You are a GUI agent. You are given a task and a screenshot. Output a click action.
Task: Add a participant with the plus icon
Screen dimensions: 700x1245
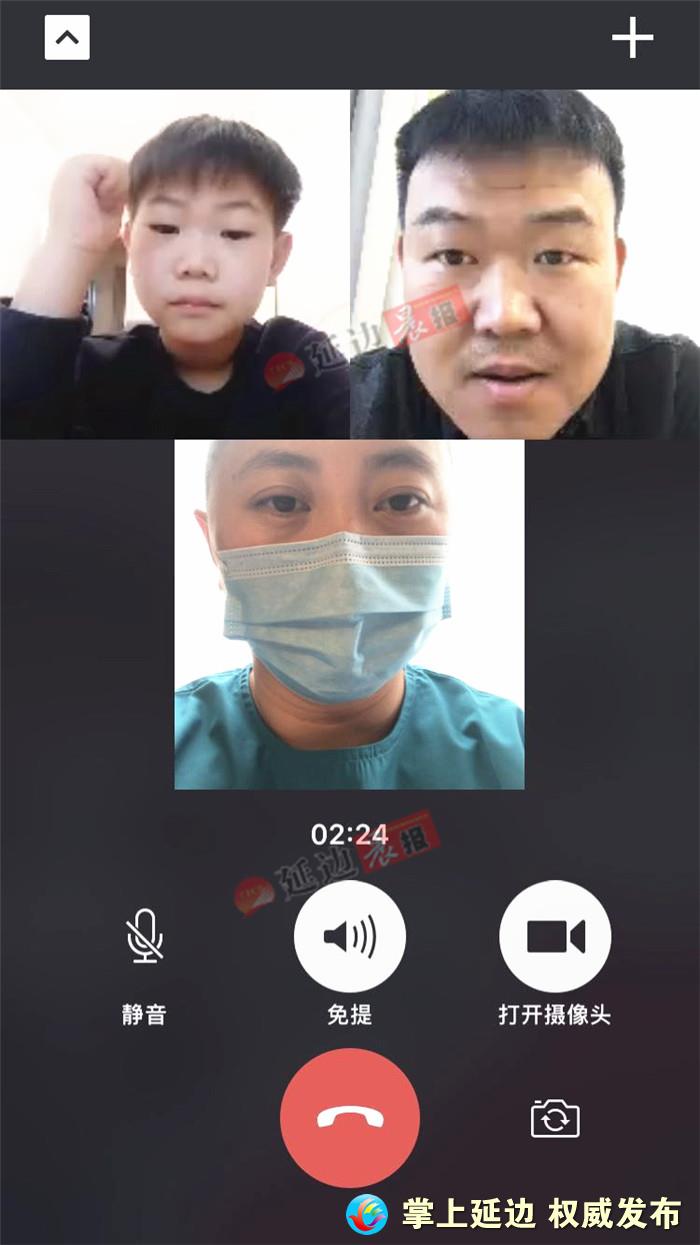(x=632, y=38)
